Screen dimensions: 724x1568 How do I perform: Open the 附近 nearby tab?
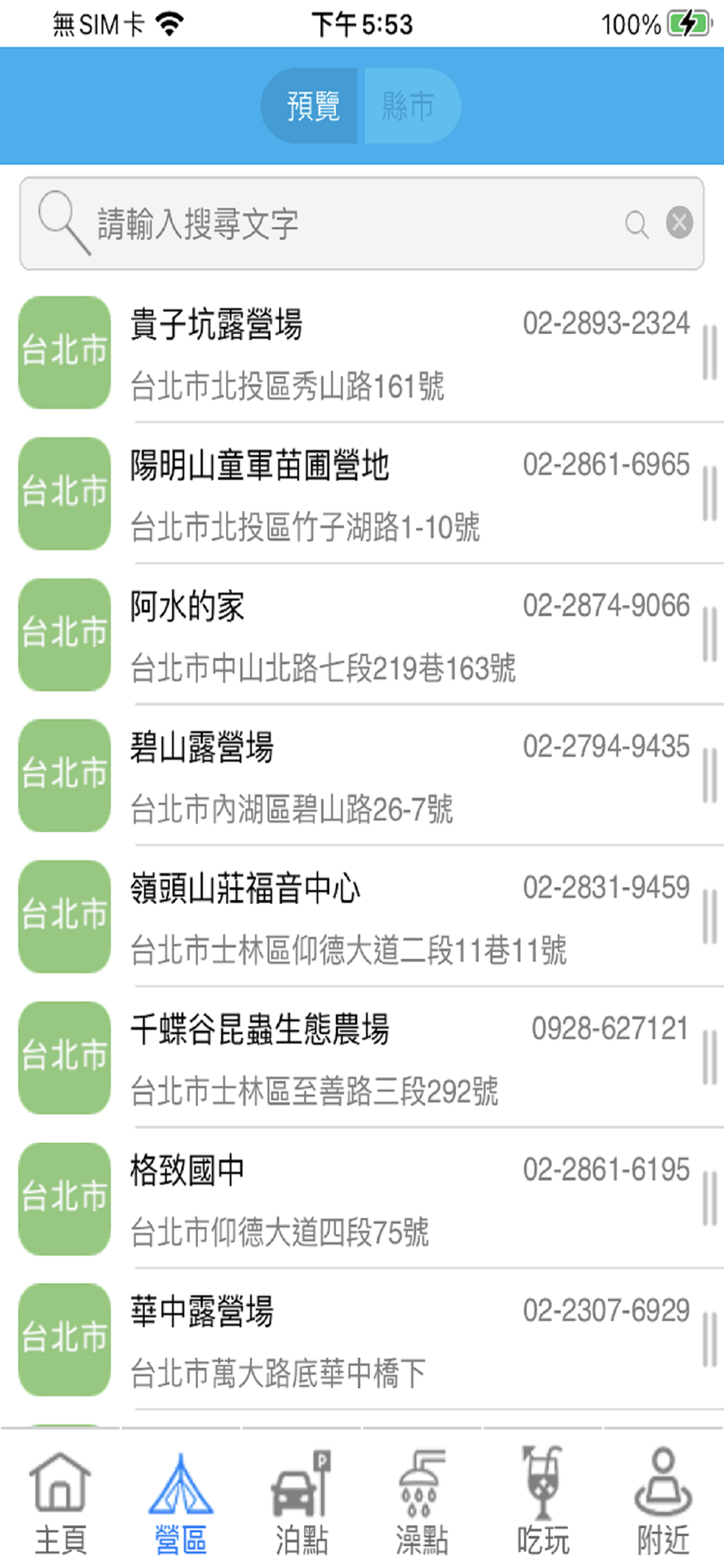(663, 1501)
